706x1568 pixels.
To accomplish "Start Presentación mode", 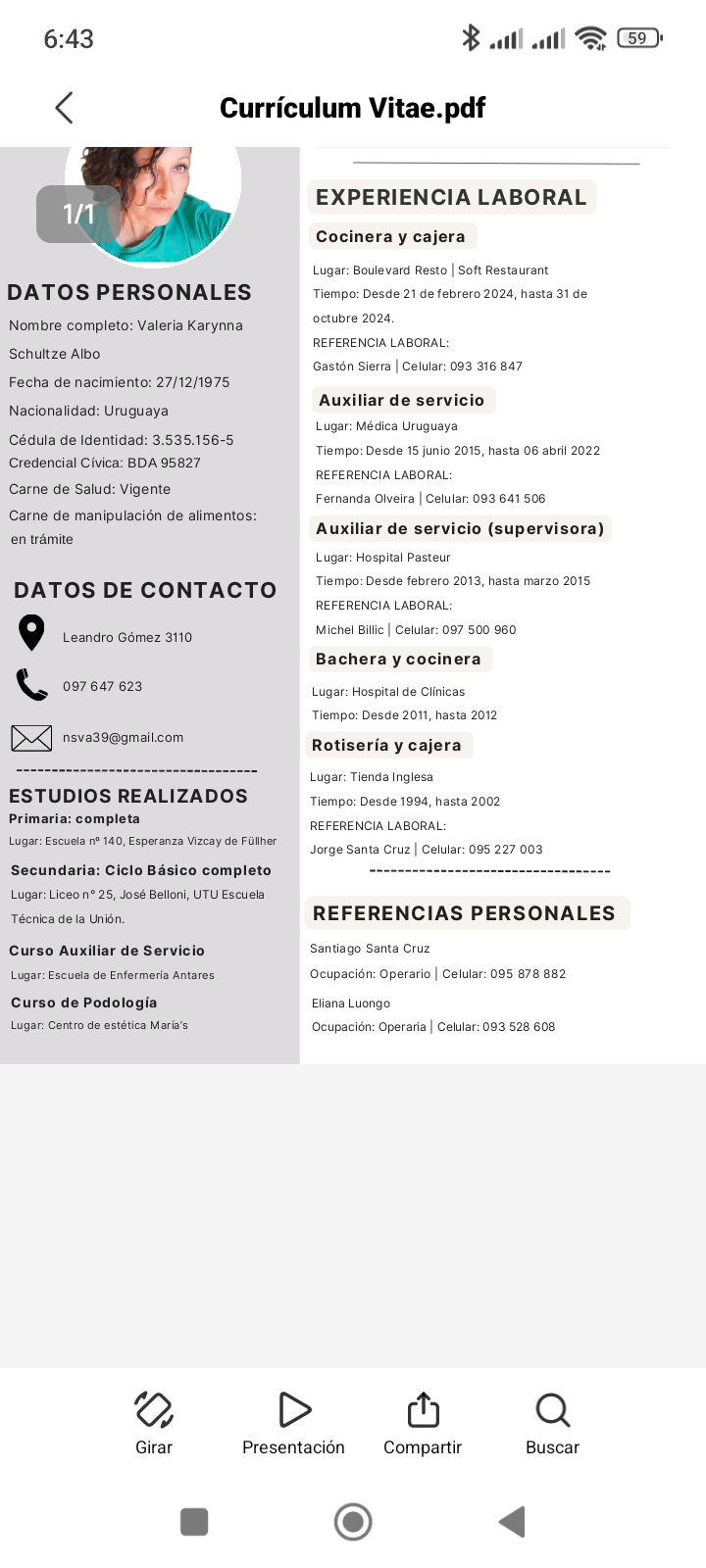I will click(x=293, y=1424).
